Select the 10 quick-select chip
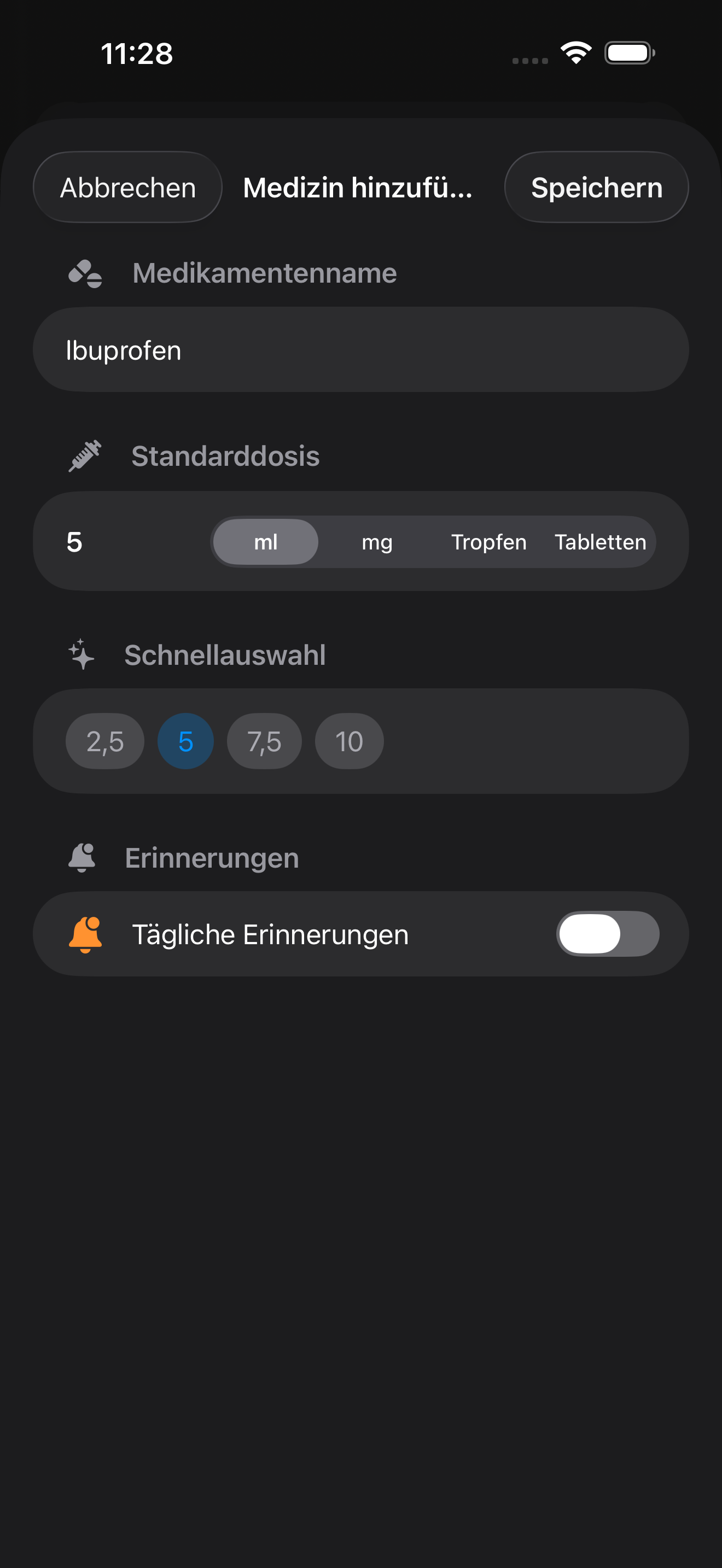This screenshot has width=722, height=1568. [349, 741]
